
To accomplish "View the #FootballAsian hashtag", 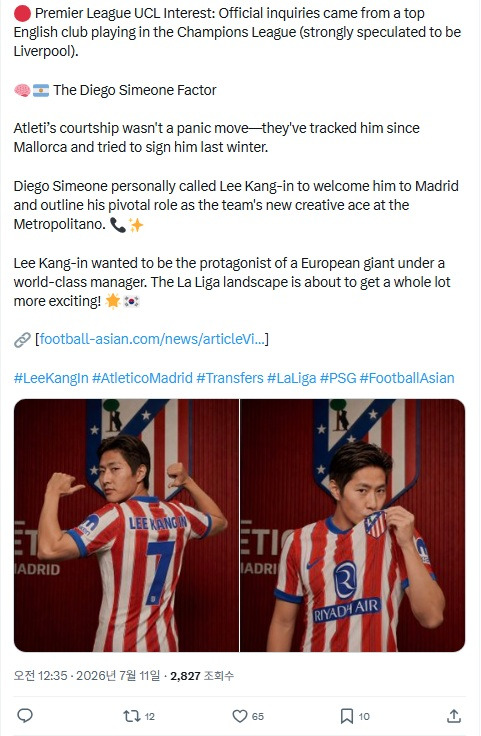I will [407, 378].
